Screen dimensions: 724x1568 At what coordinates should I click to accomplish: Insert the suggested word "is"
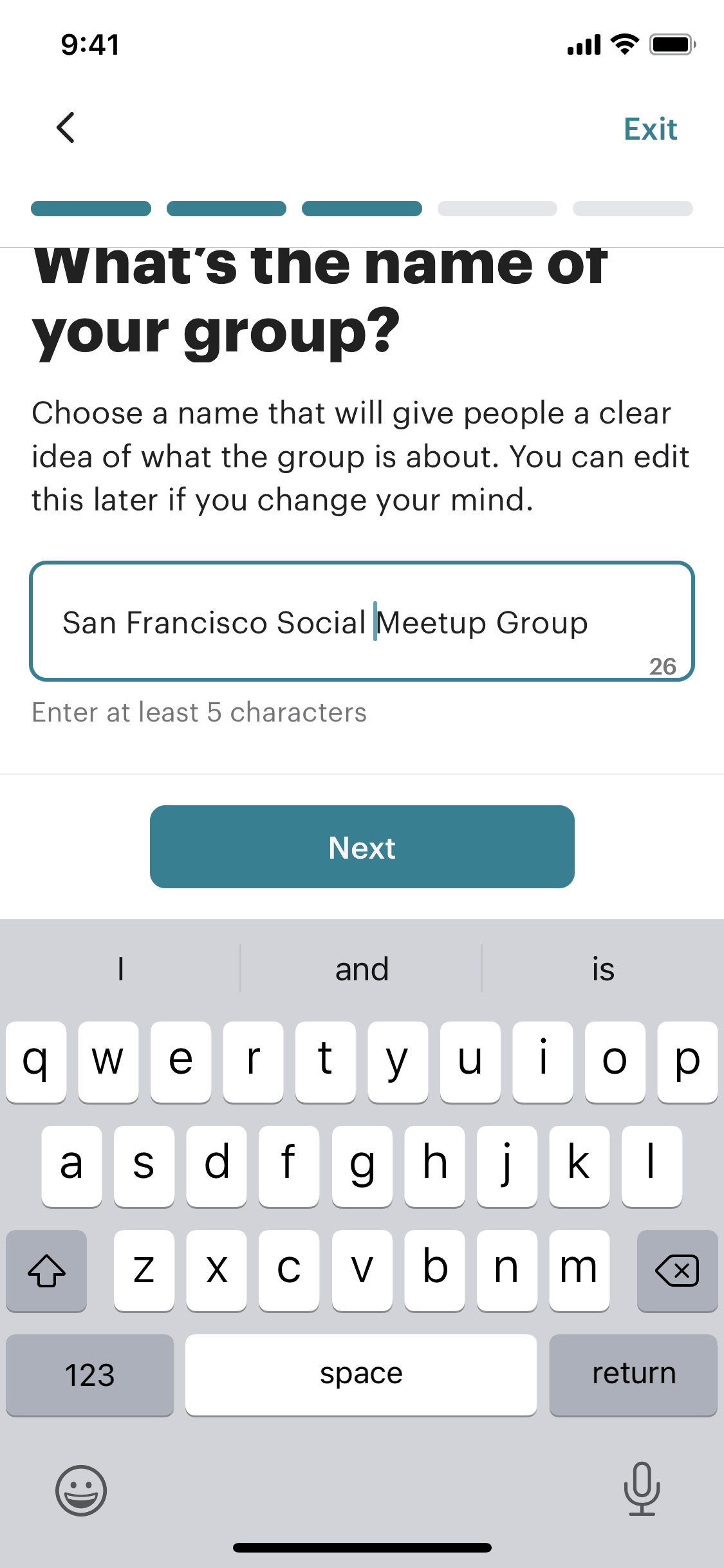pyautogui.click(x=603, y=969)
